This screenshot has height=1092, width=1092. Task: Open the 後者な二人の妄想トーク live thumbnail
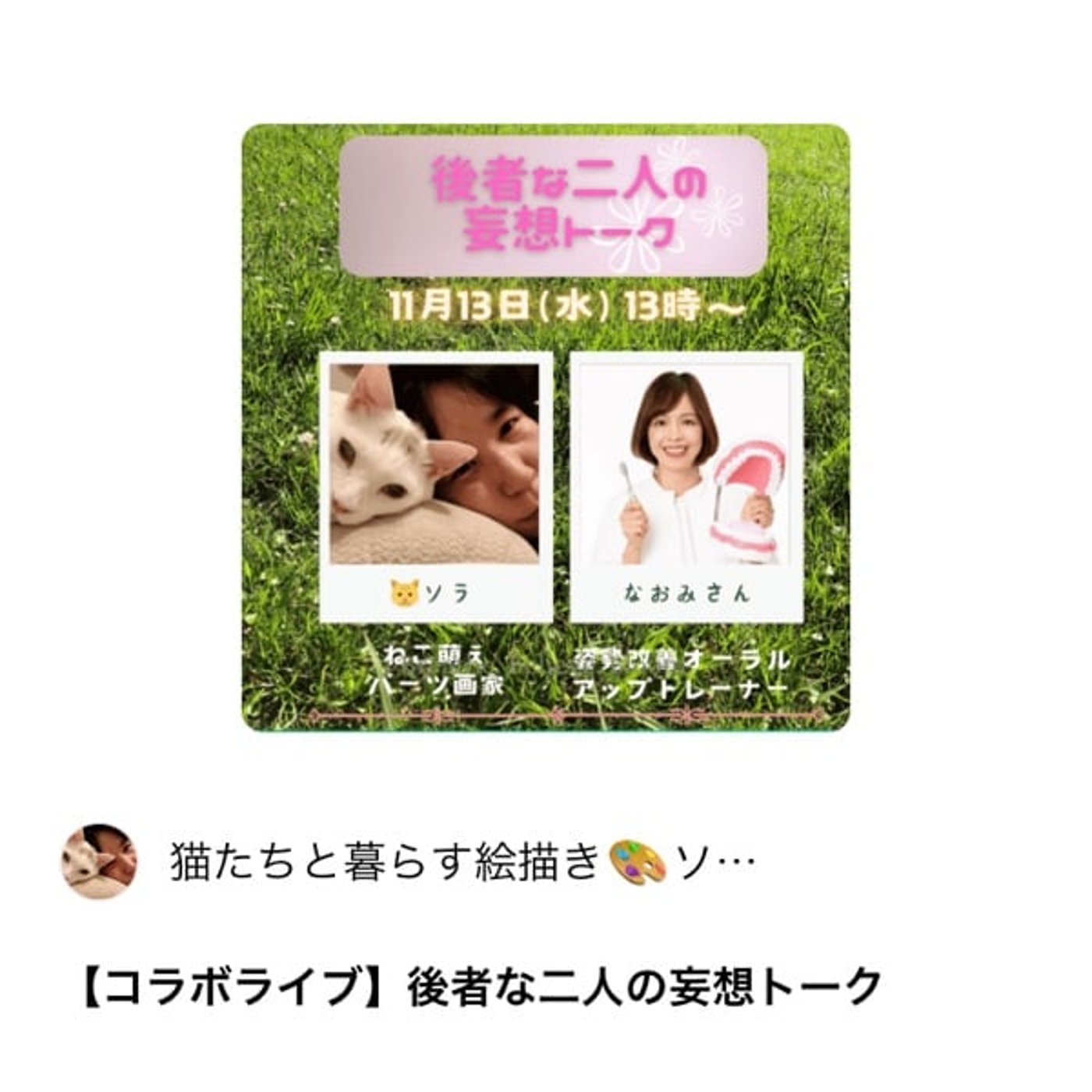(x=545, y=427)
